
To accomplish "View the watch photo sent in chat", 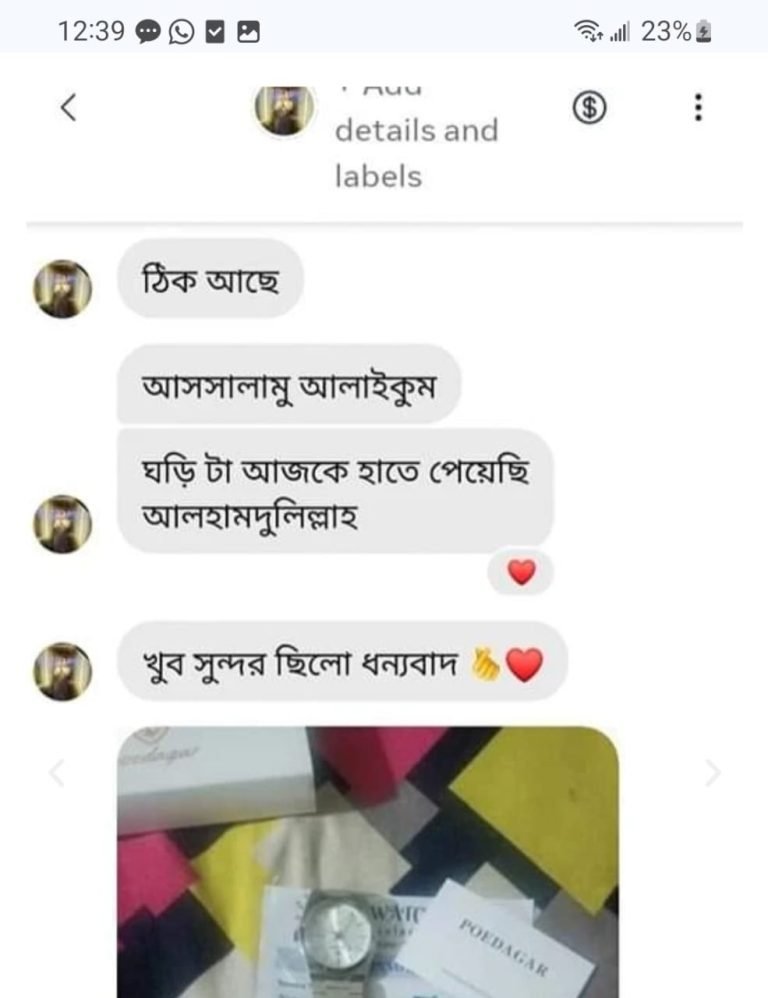I will tap(367, 861).
